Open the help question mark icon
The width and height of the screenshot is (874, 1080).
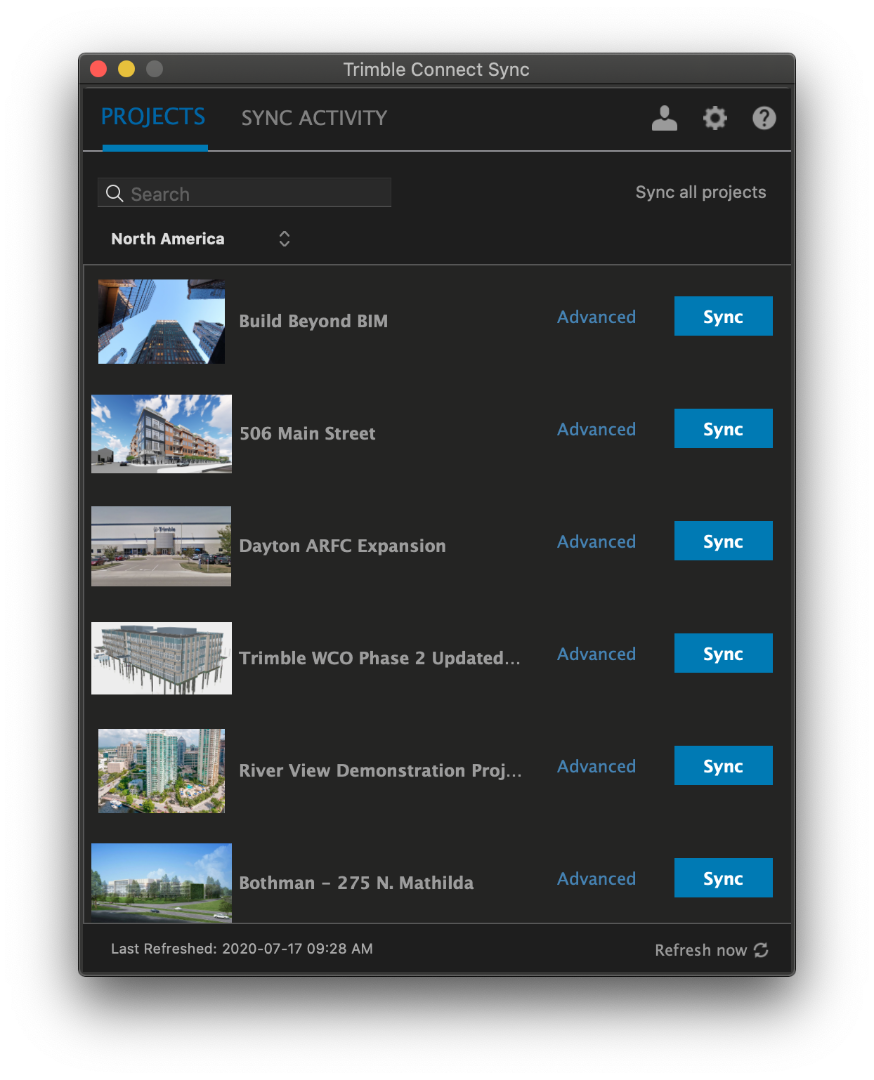tap(764, 118)
